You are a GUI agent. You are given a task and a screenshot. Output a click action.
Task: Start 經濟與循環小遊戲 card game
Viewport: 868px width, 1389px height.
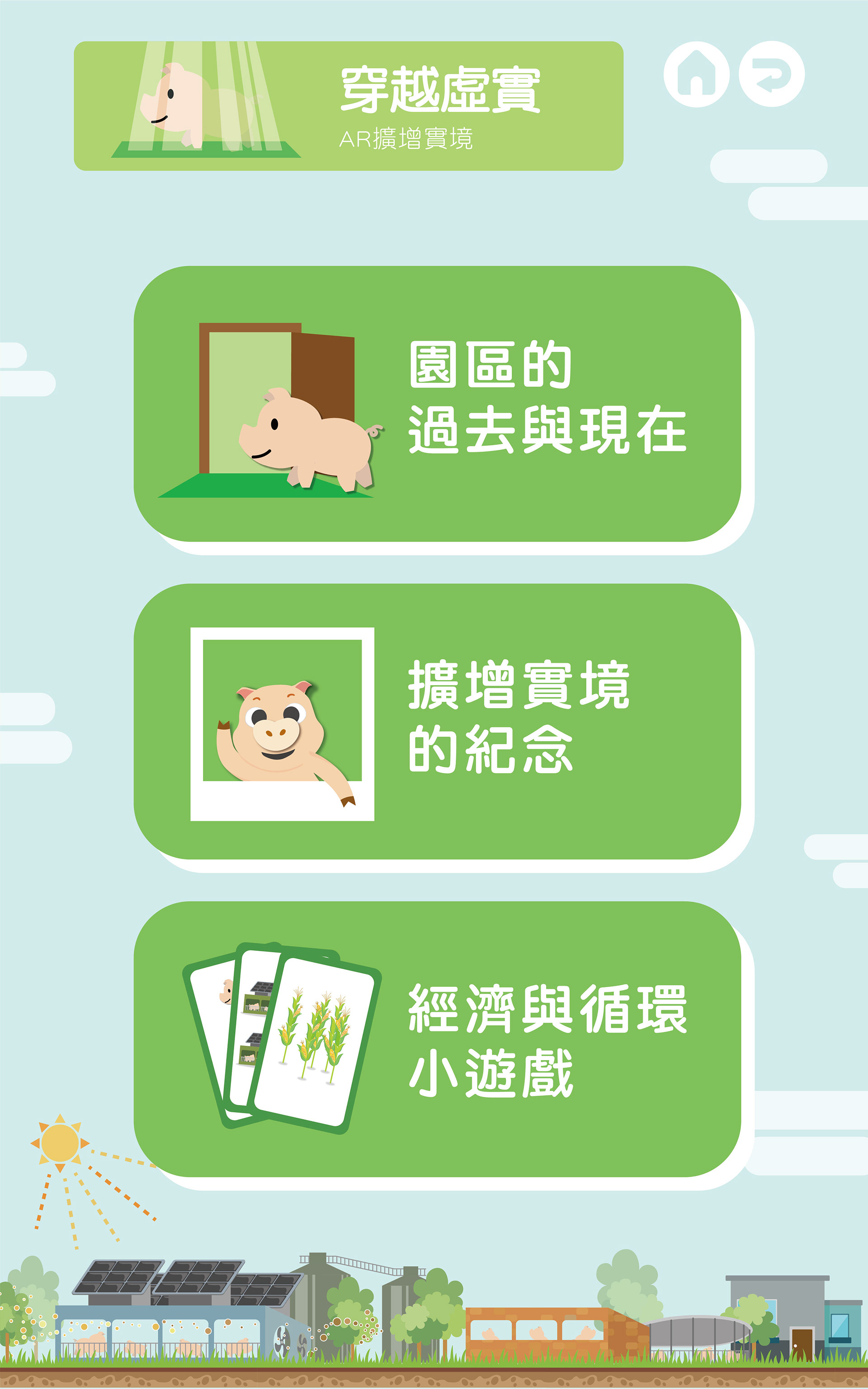[x=437, y=1039]
